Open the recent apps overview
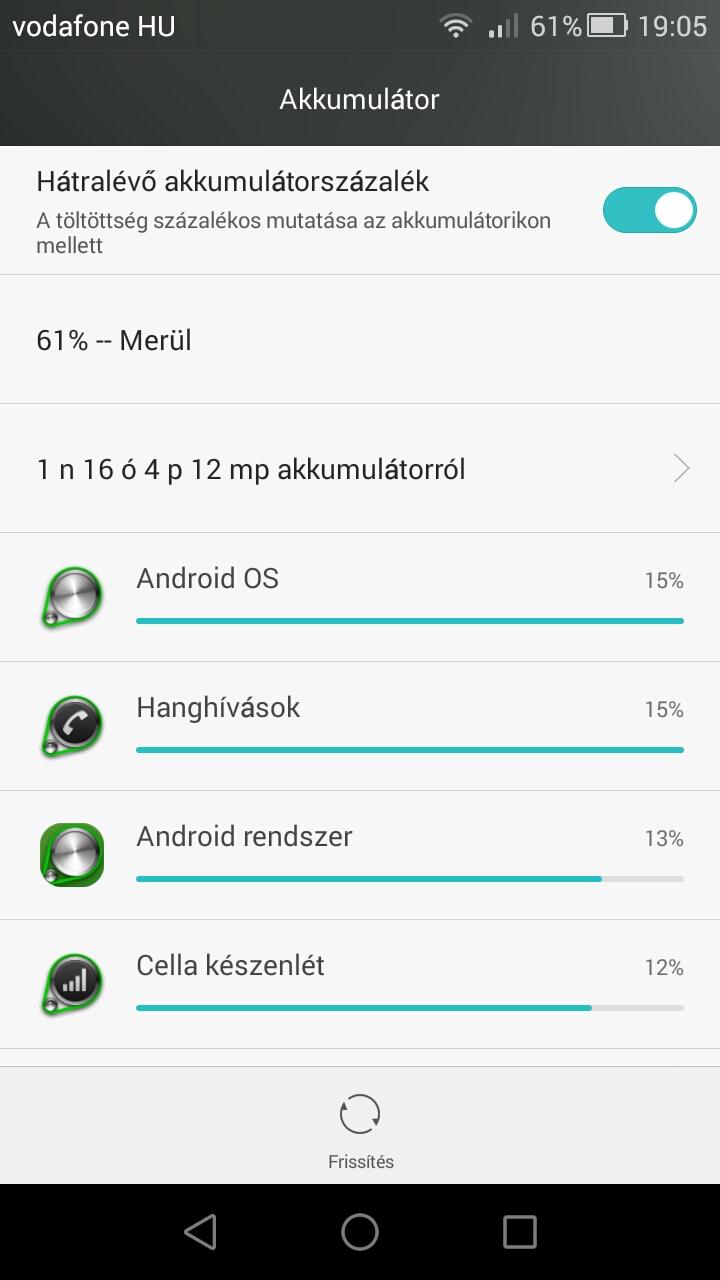Image resolution: width=720 pixels, height=1280 pixels. pyautogui.click(x=520, y=1232)
